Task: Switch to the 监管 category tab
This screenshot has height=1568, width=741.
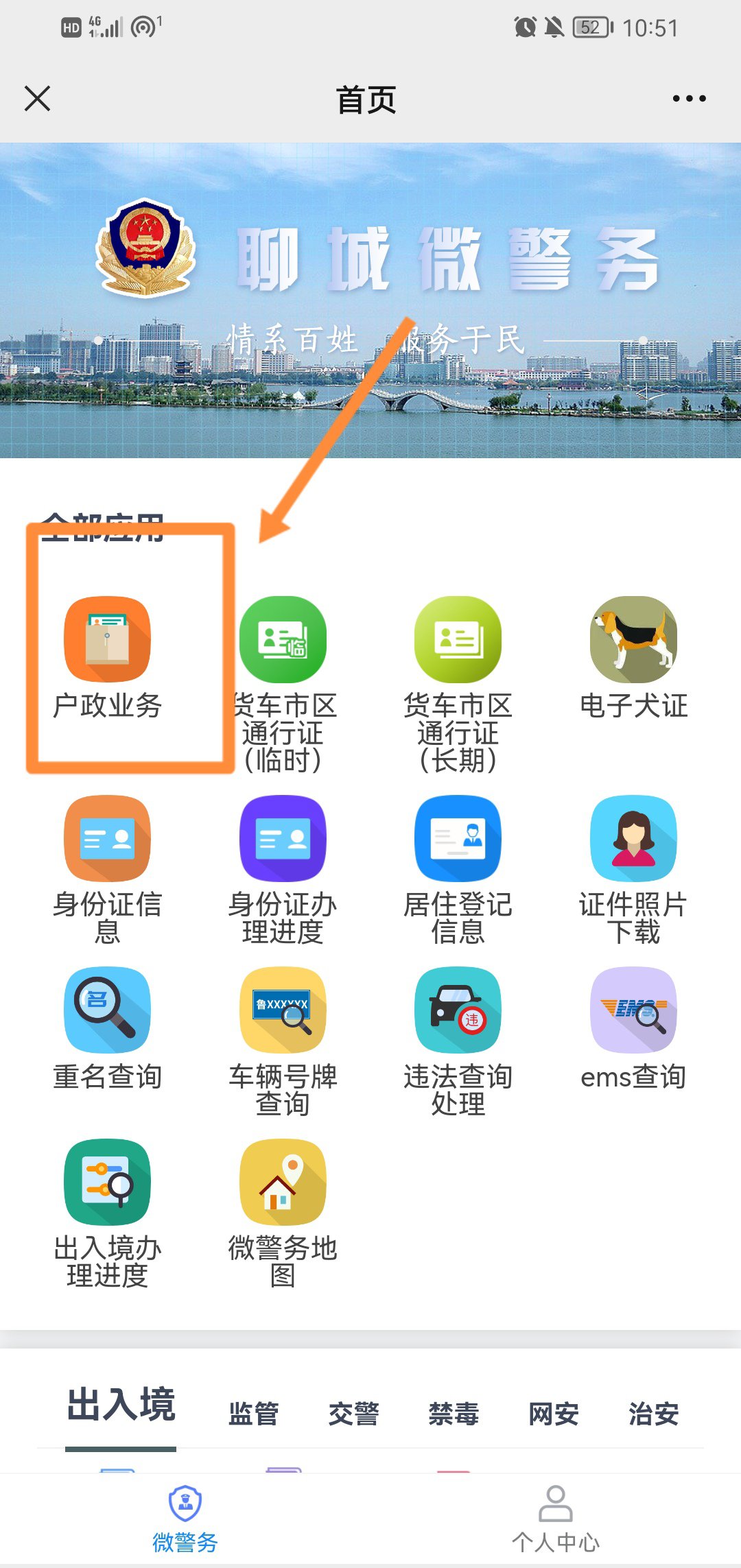Action: click(253, 1414)
